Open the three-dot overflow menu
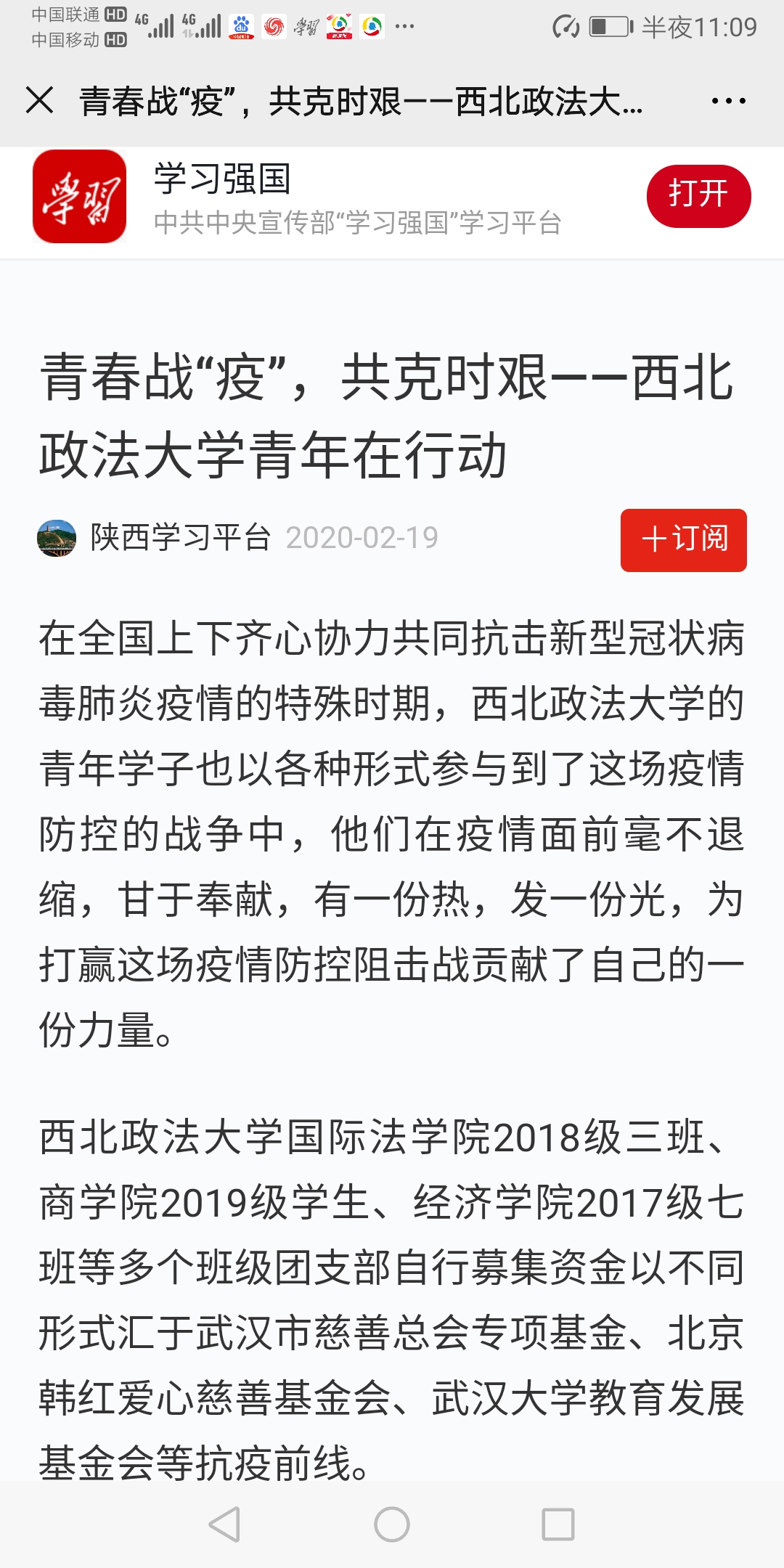This screenshot has height=1568, width=784. (728, 101)
